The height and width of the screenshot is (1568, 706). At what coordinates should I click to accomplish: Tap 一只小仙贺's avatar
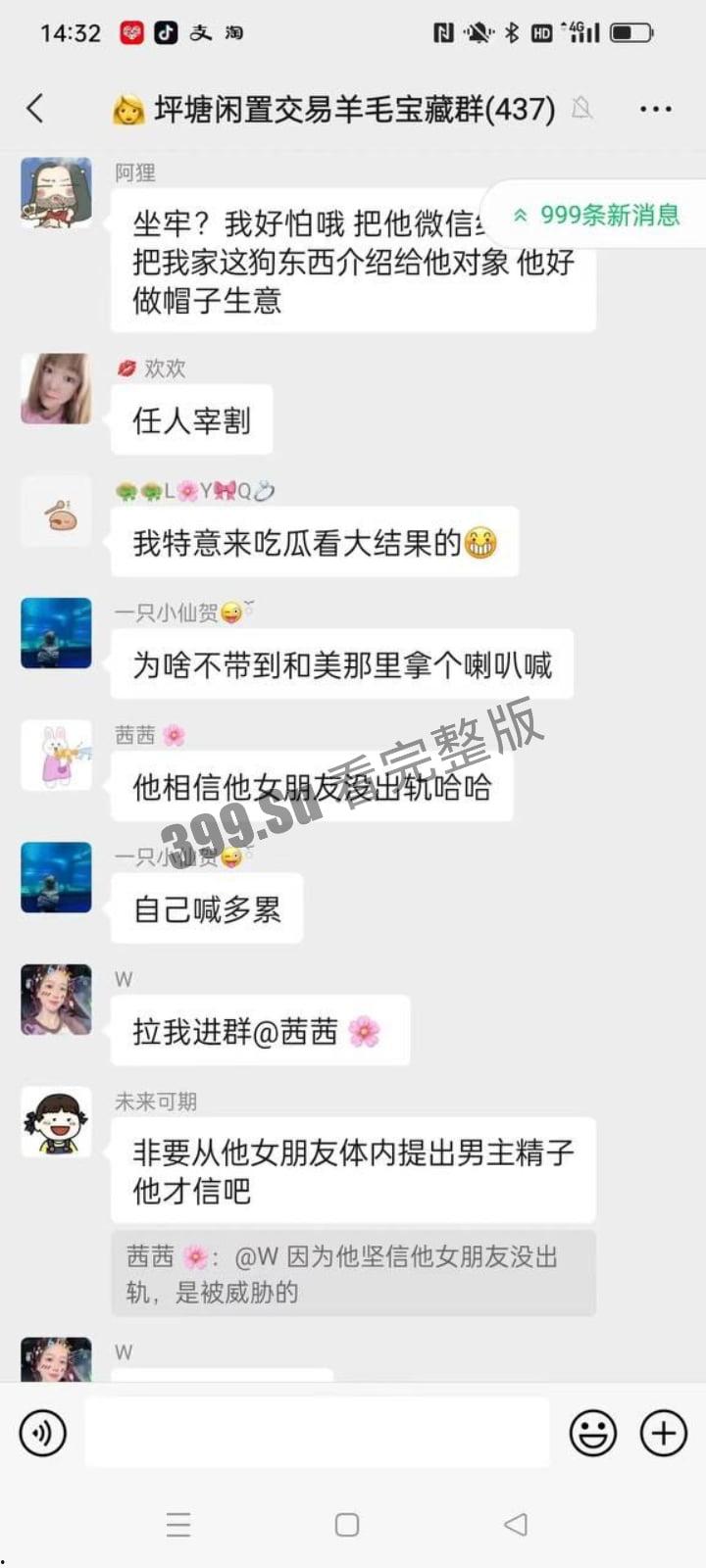tap(56, 633)
